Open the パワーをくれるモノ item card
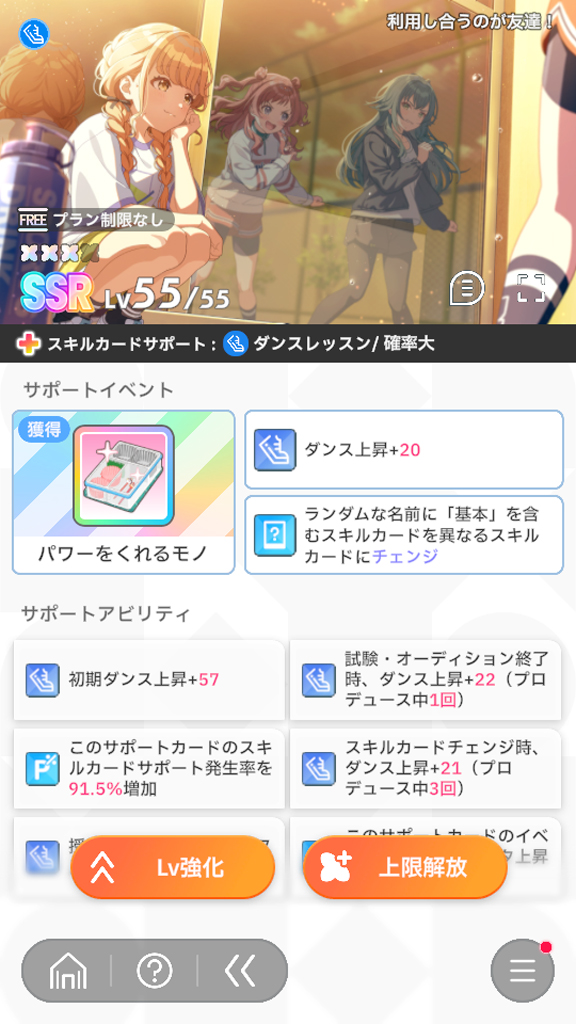Screen dimensions: 576x1024 (123, 492)
